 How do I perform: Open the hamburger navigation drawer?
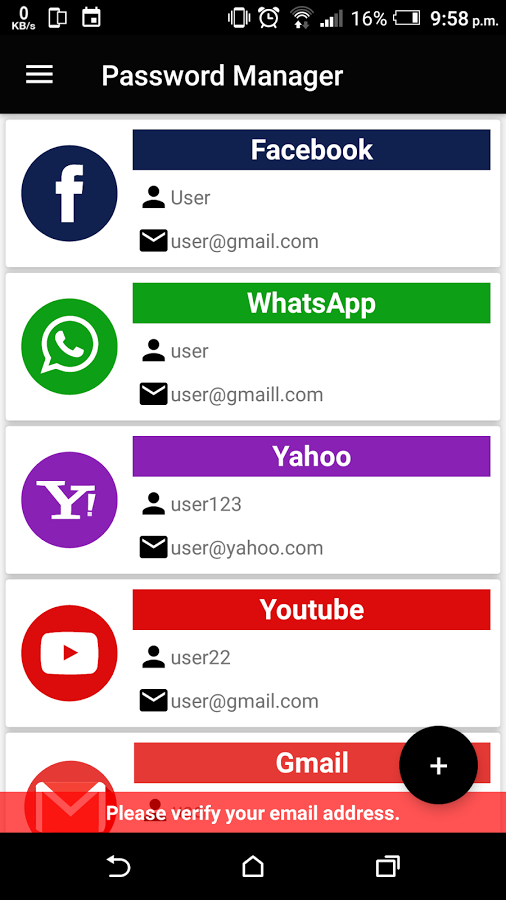point(39,75)
